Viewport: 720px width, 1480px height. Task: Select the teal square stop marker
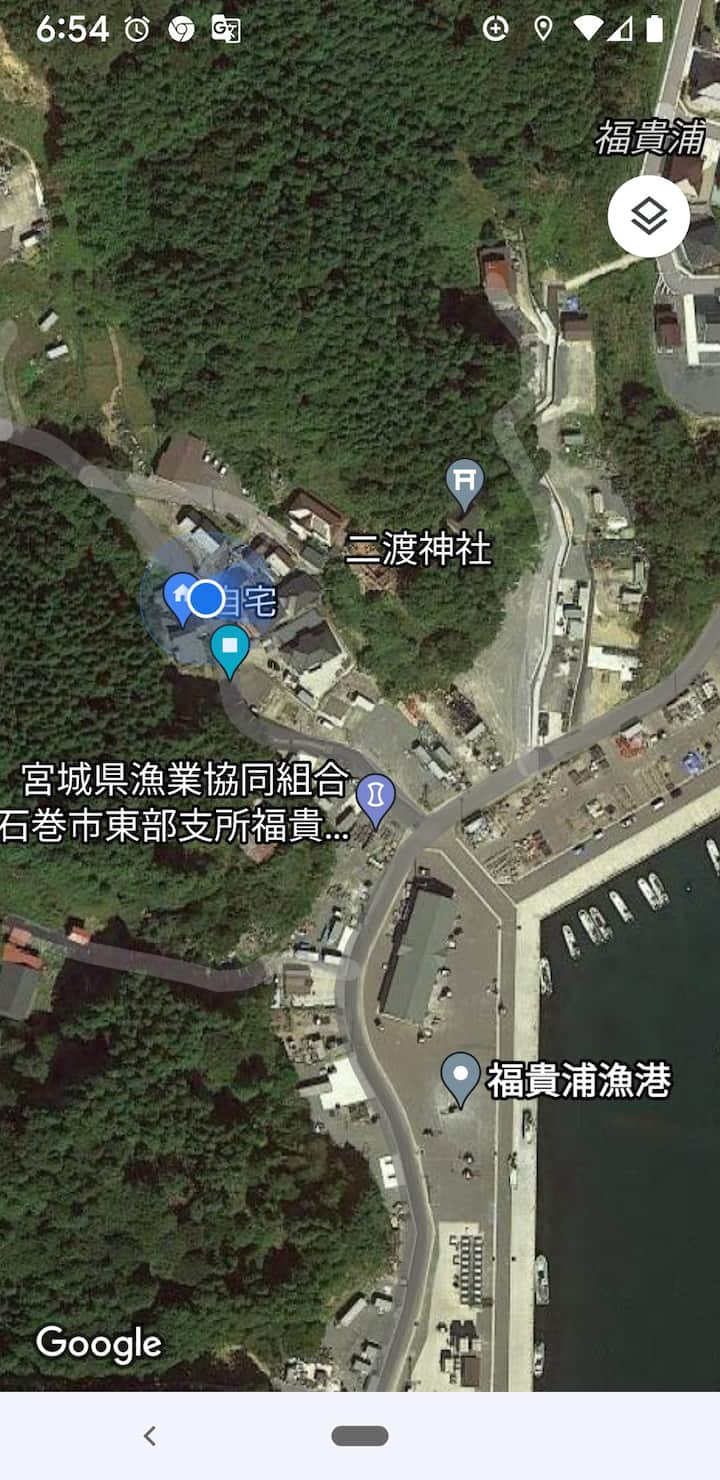tap(230, 647)
